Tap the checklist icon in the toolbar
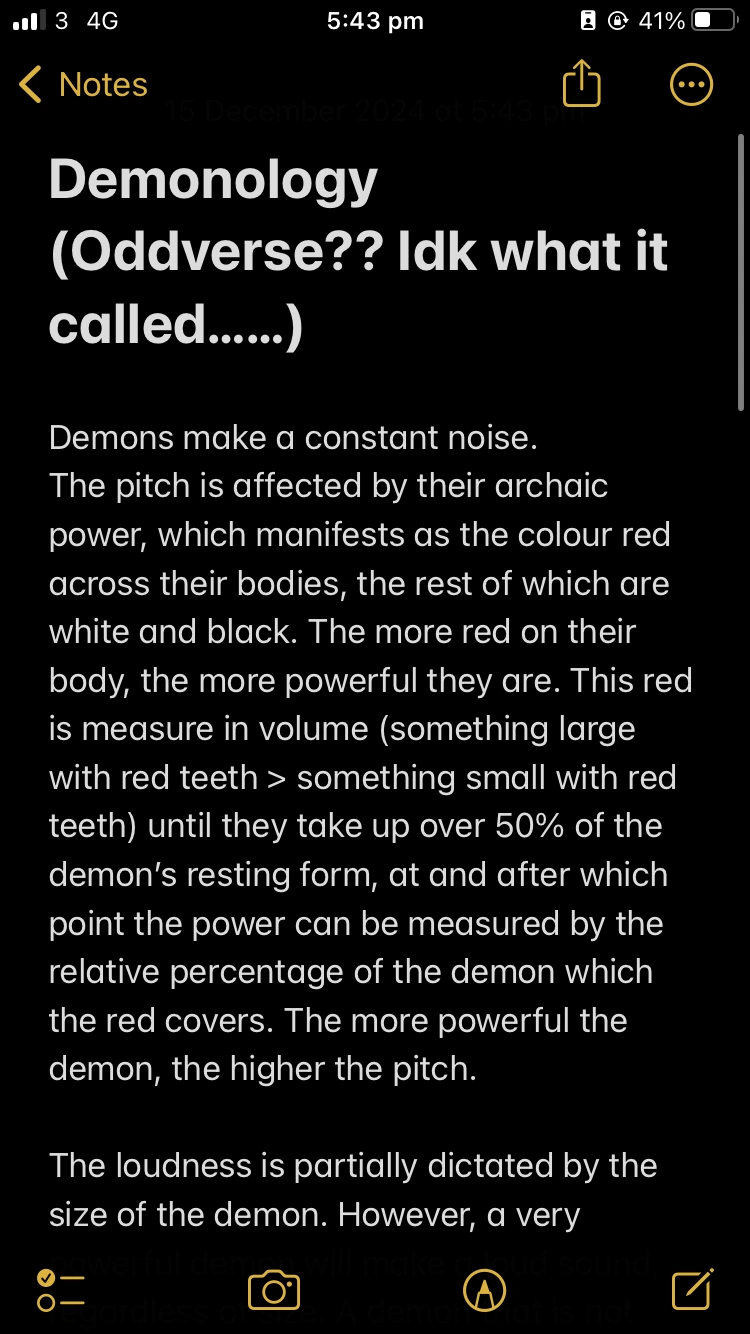The image size is (750, 1334). pos(62,1290)
